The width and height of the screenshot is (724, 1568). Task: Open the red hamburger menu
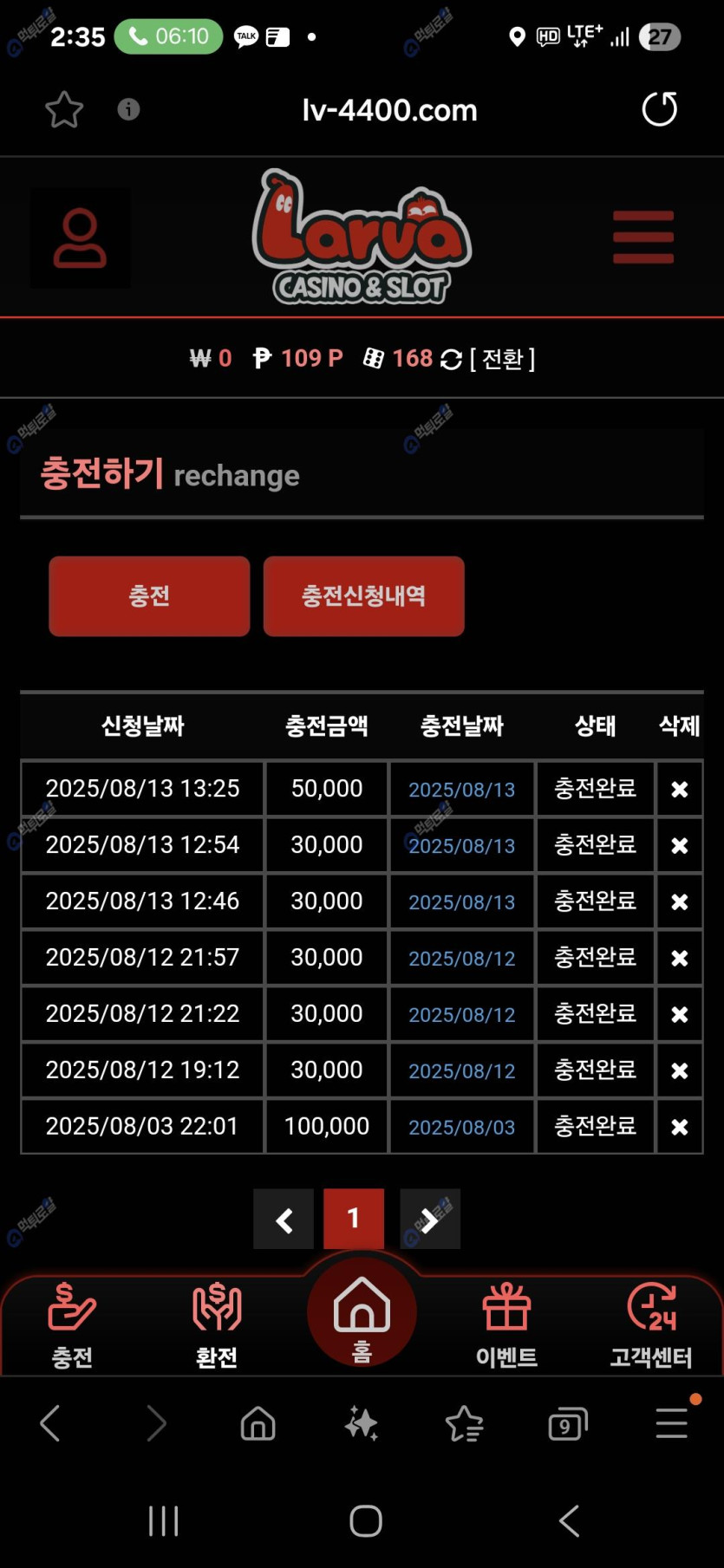click(643, 237)
